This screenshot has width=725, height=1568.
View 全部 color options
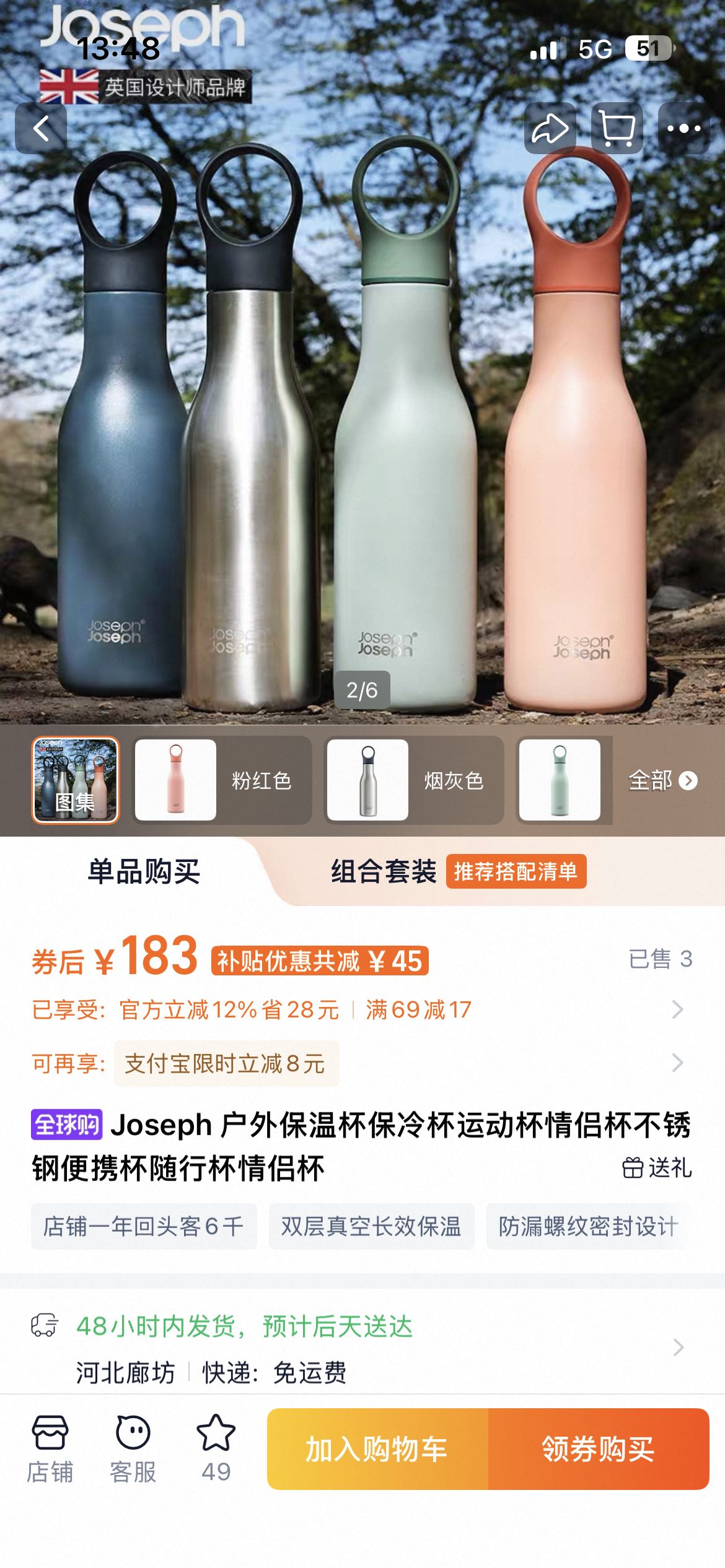pos(662,780)
